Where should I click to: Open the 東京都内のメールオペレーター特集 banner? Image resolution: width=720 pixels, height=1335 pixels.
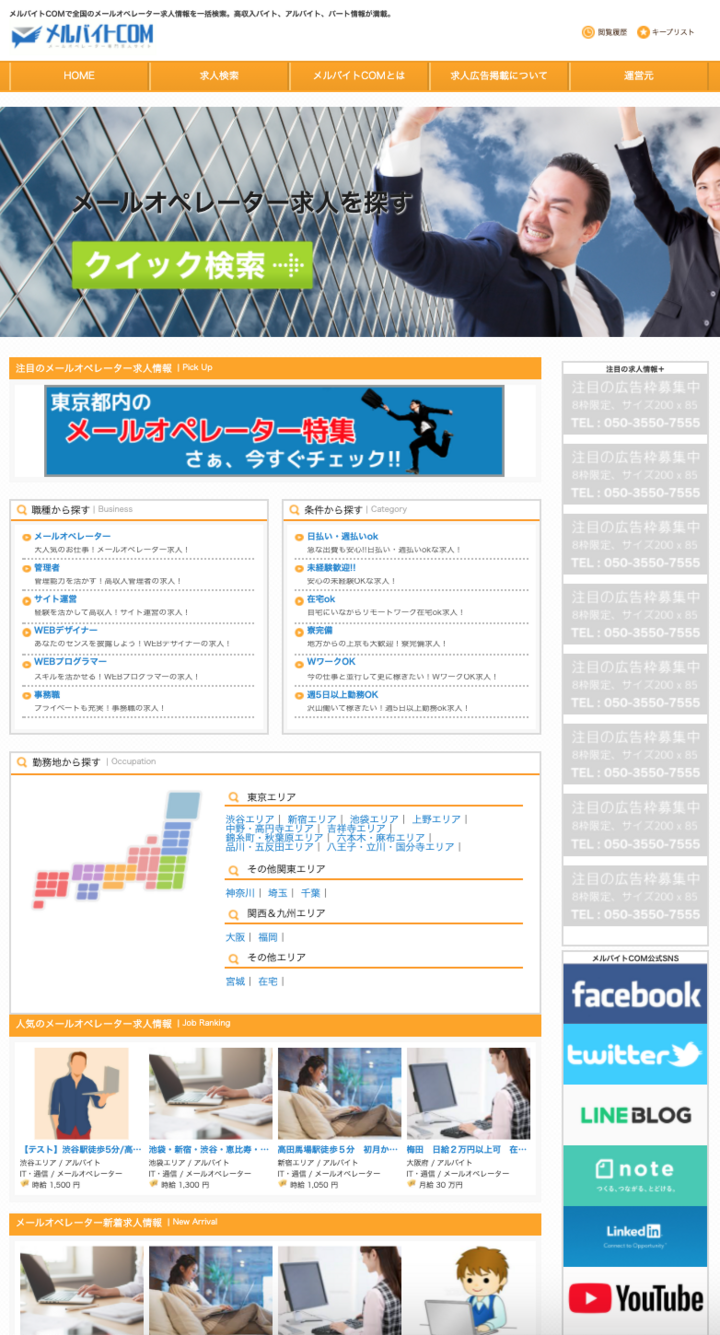274,431
